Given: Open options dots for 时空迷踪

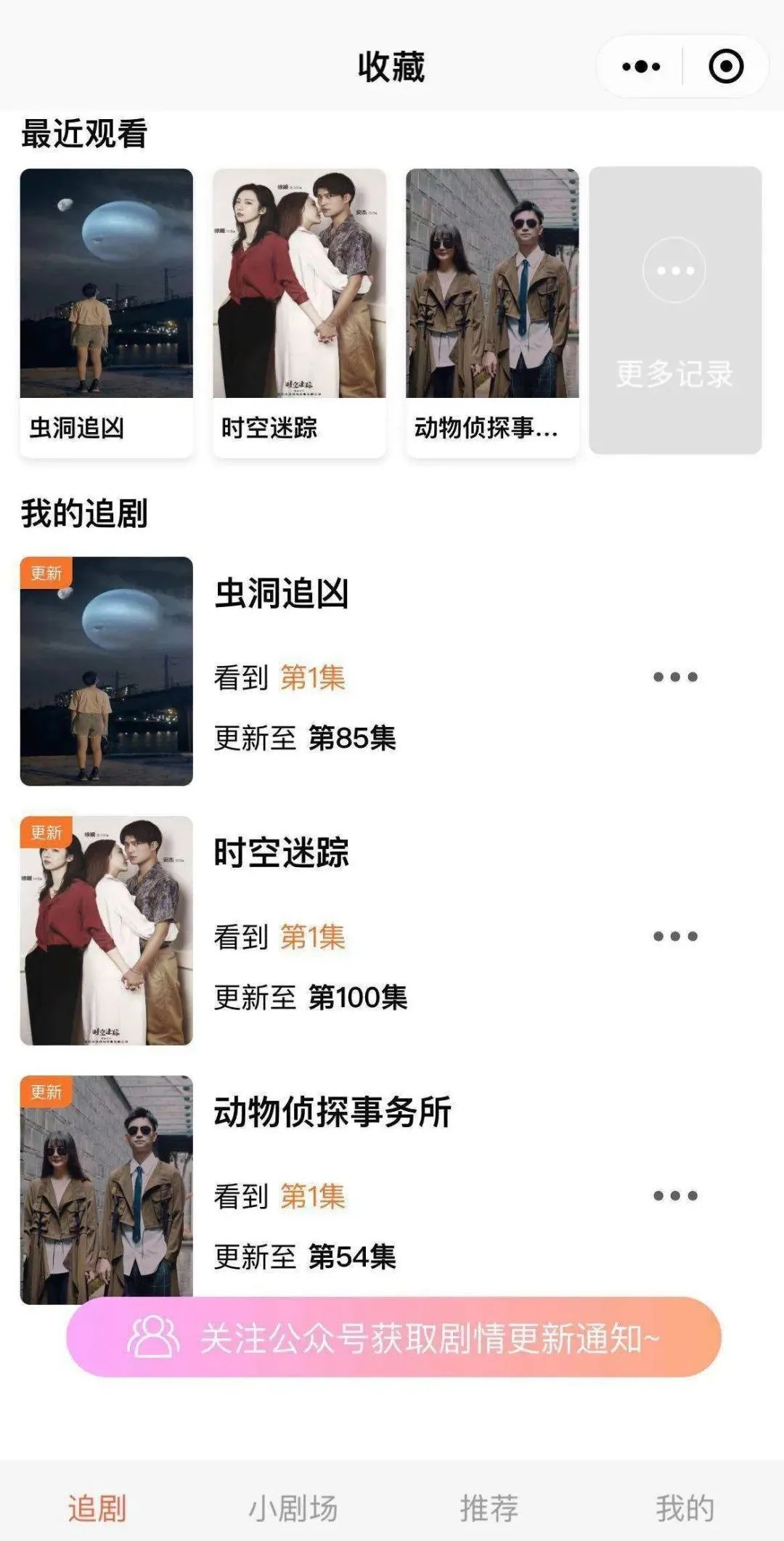Looking at the screenshot, I should pos(675,936).
